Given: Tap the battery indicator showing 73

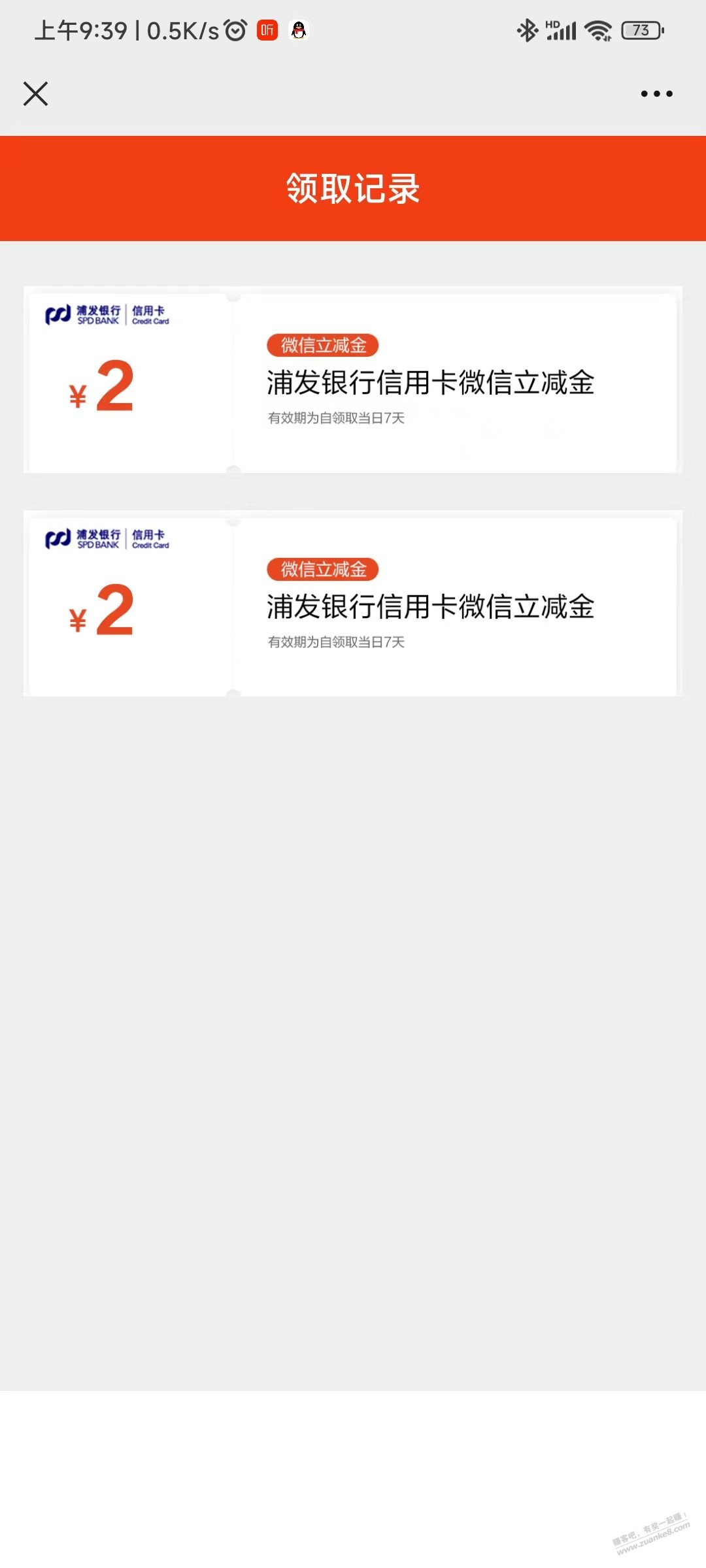Looking at the screenshot, I should [641, 30].
